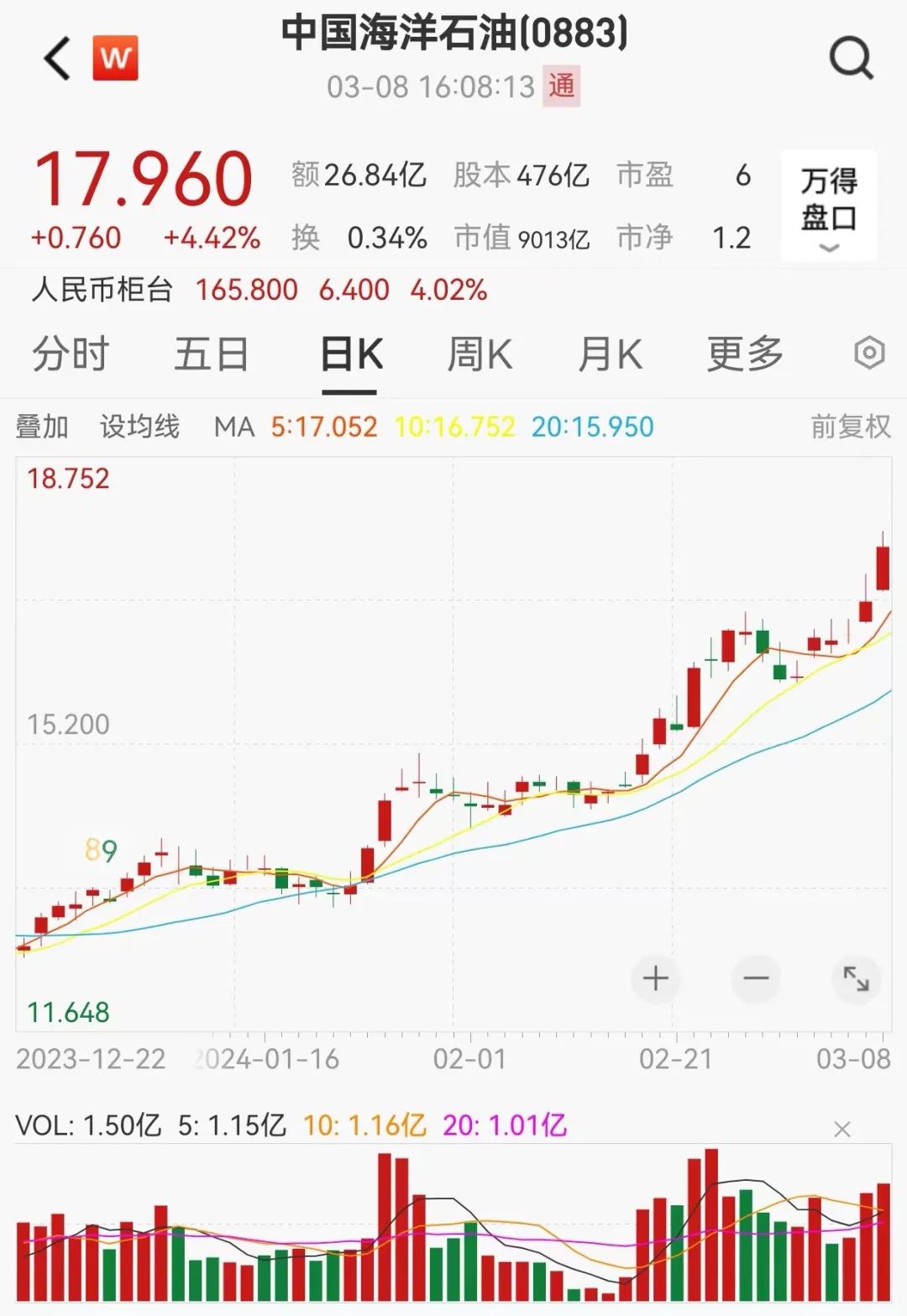Select the 日K chart tab
The width and height of the screenshot is (907, 1316).
coord(351,354)
